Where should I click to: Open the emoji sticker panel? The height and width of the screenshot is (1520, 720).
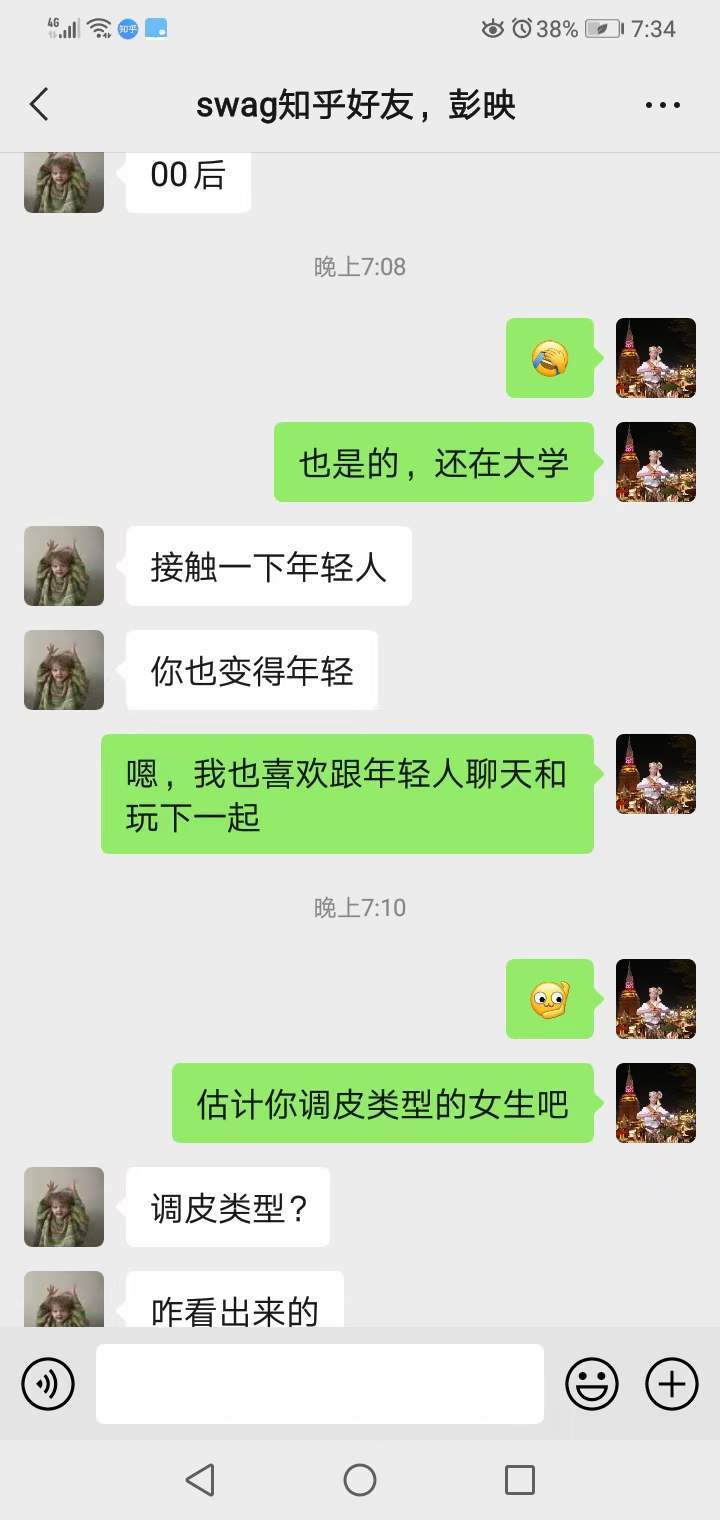click(592, 1384)
